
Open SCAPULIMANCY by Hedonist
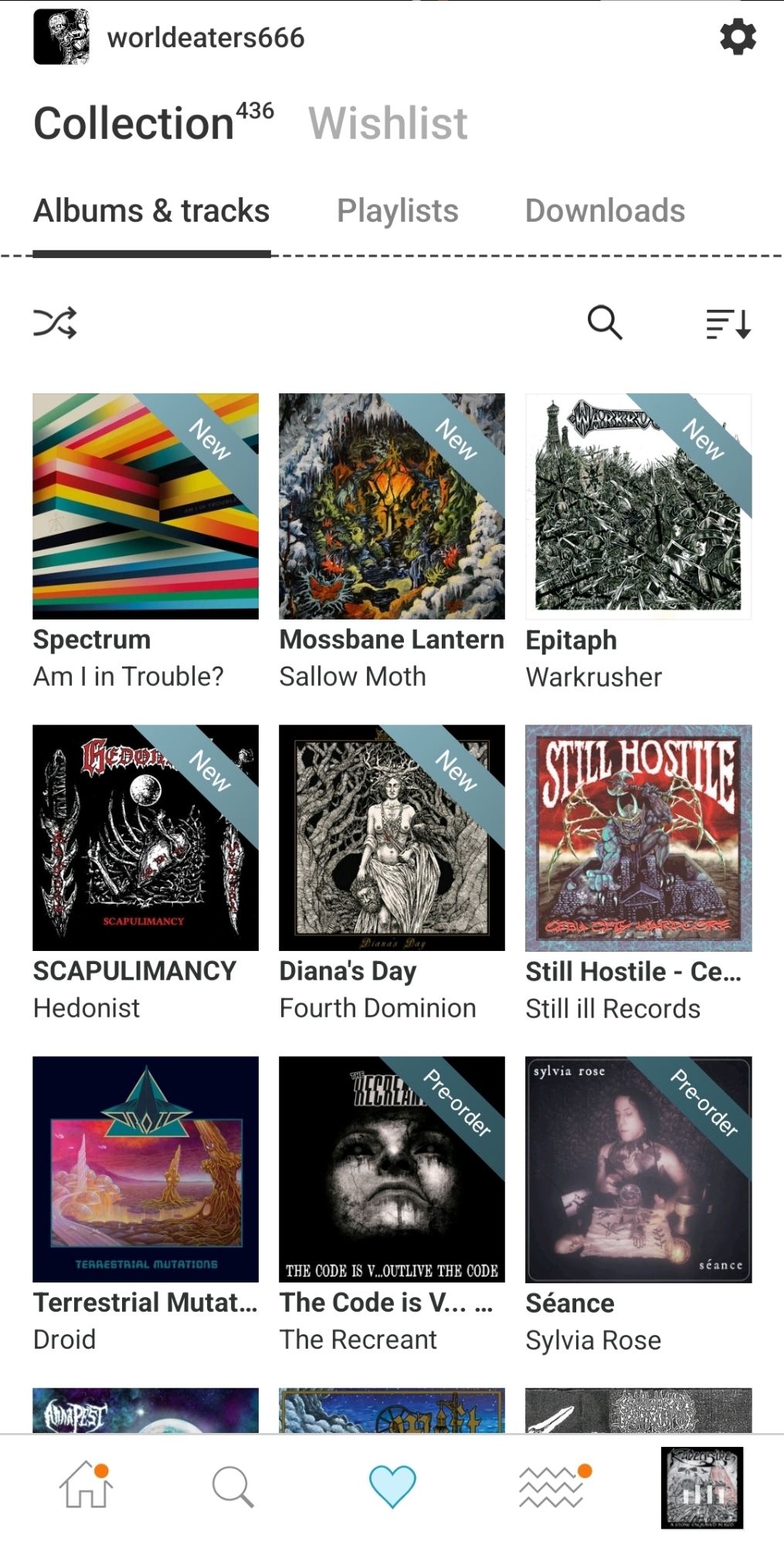pyautogui.click(x=145, y=838)
